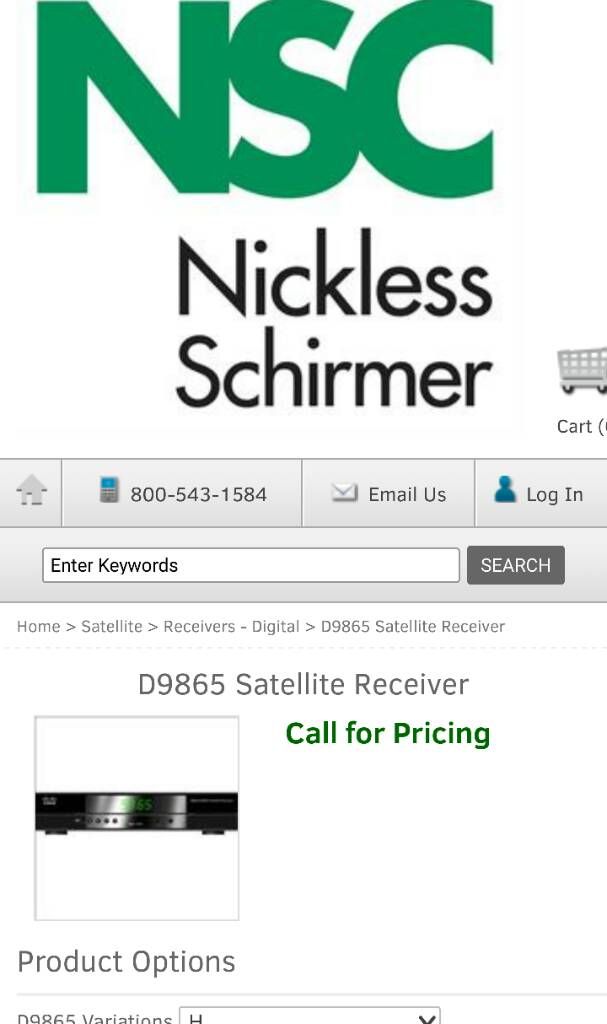Enlarge the D9865 receiver product image
Image resolution: width=607 pixels, height=1024 pixels.
137,818
